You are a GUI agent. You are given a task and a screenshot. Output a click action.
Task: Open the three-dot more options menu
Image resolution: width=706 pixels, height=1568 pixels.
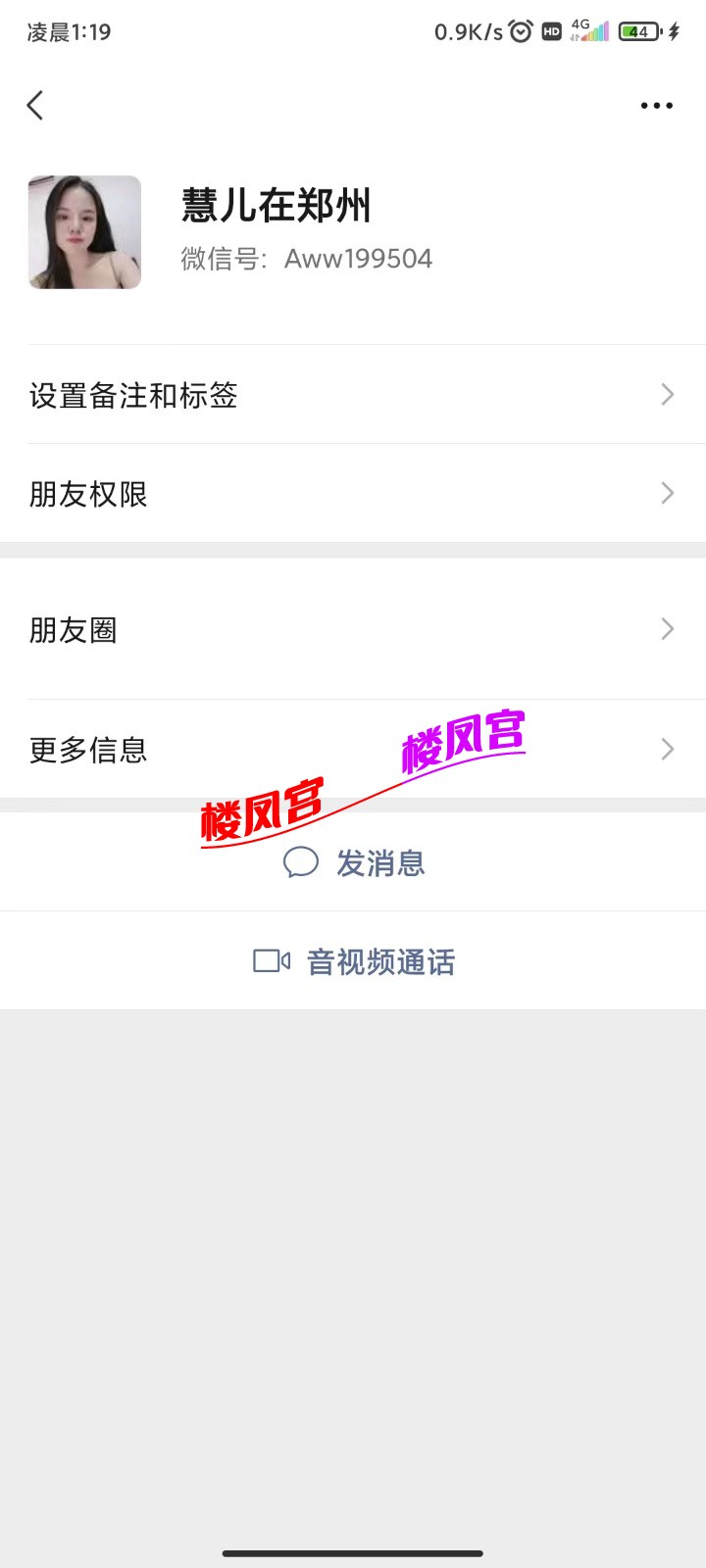(x=655, y=105)
